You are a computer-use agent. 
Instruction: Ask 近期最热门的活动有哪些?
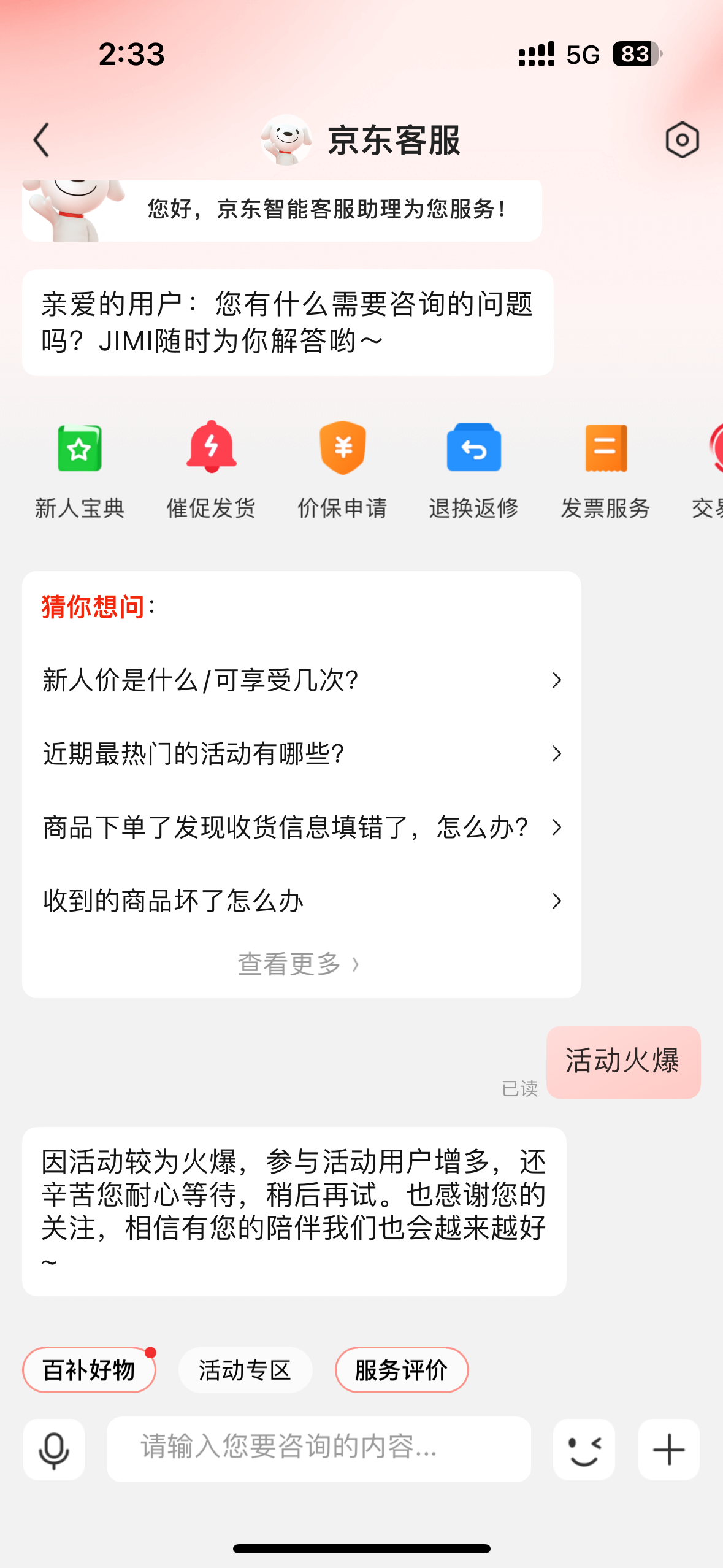(x=302, y=754)
